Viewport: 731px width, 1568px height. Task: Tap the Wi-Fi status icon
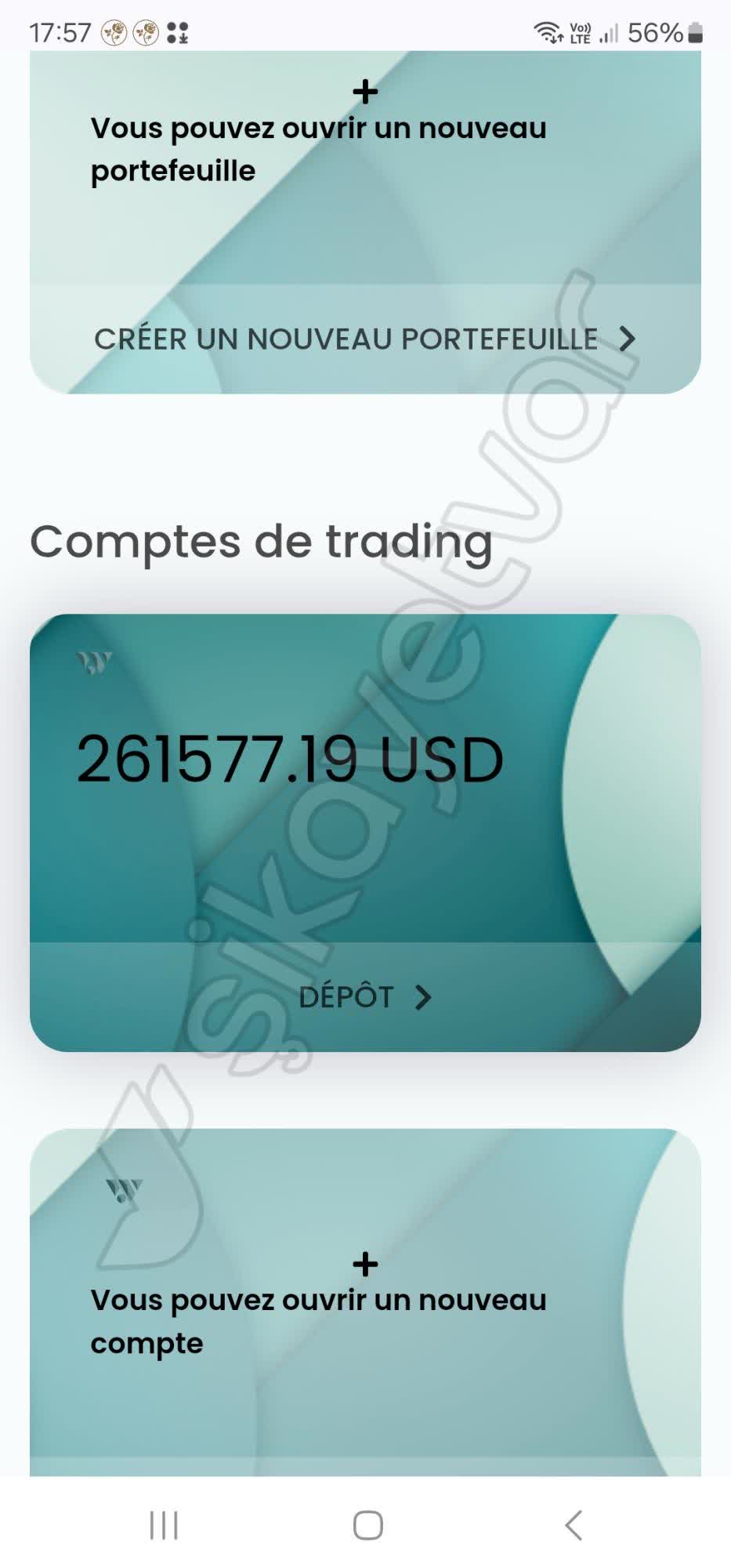point(548,32)
